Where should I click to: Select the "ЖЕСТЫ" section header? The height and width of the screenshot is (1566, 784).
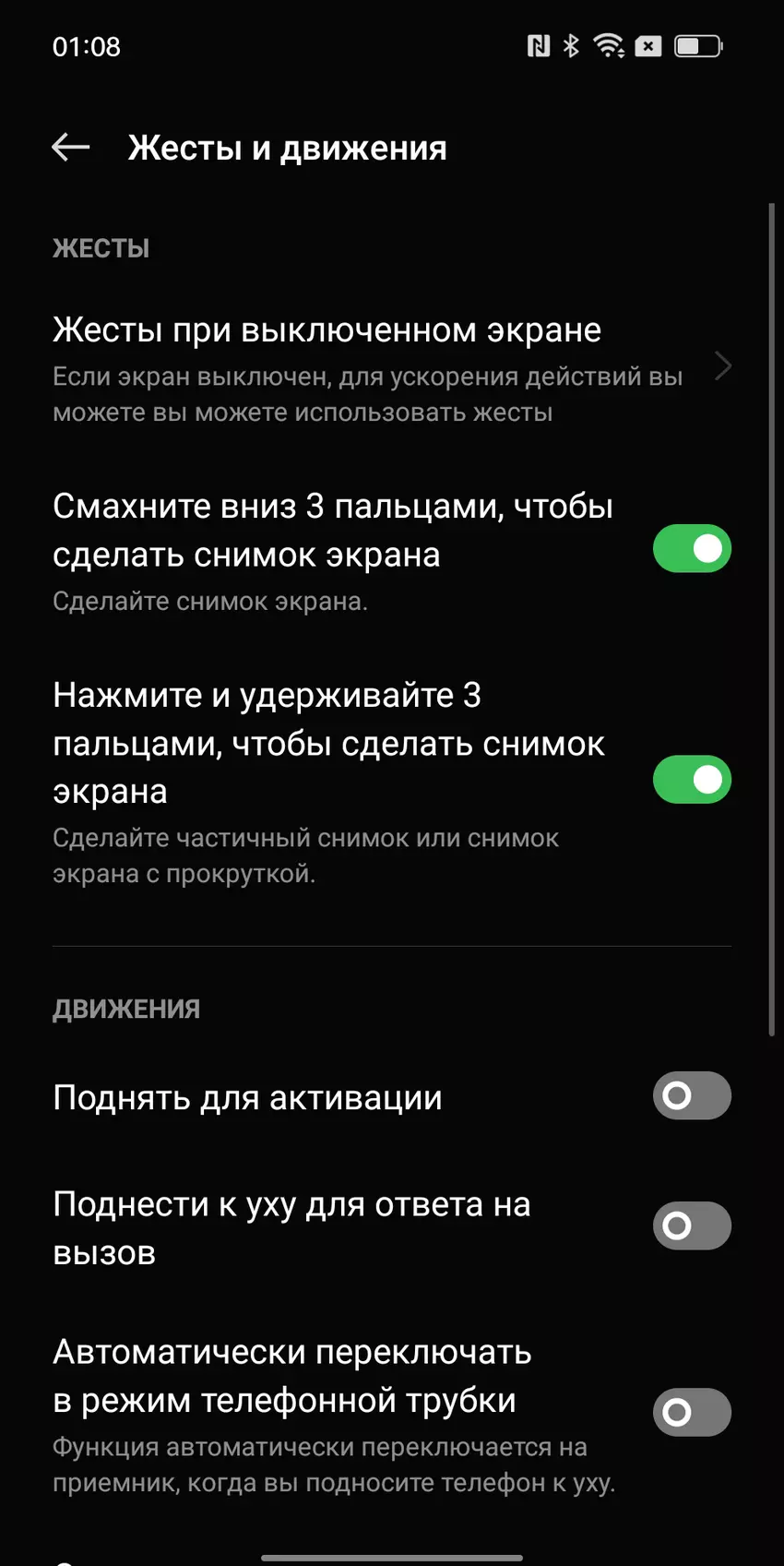(101, 246)
